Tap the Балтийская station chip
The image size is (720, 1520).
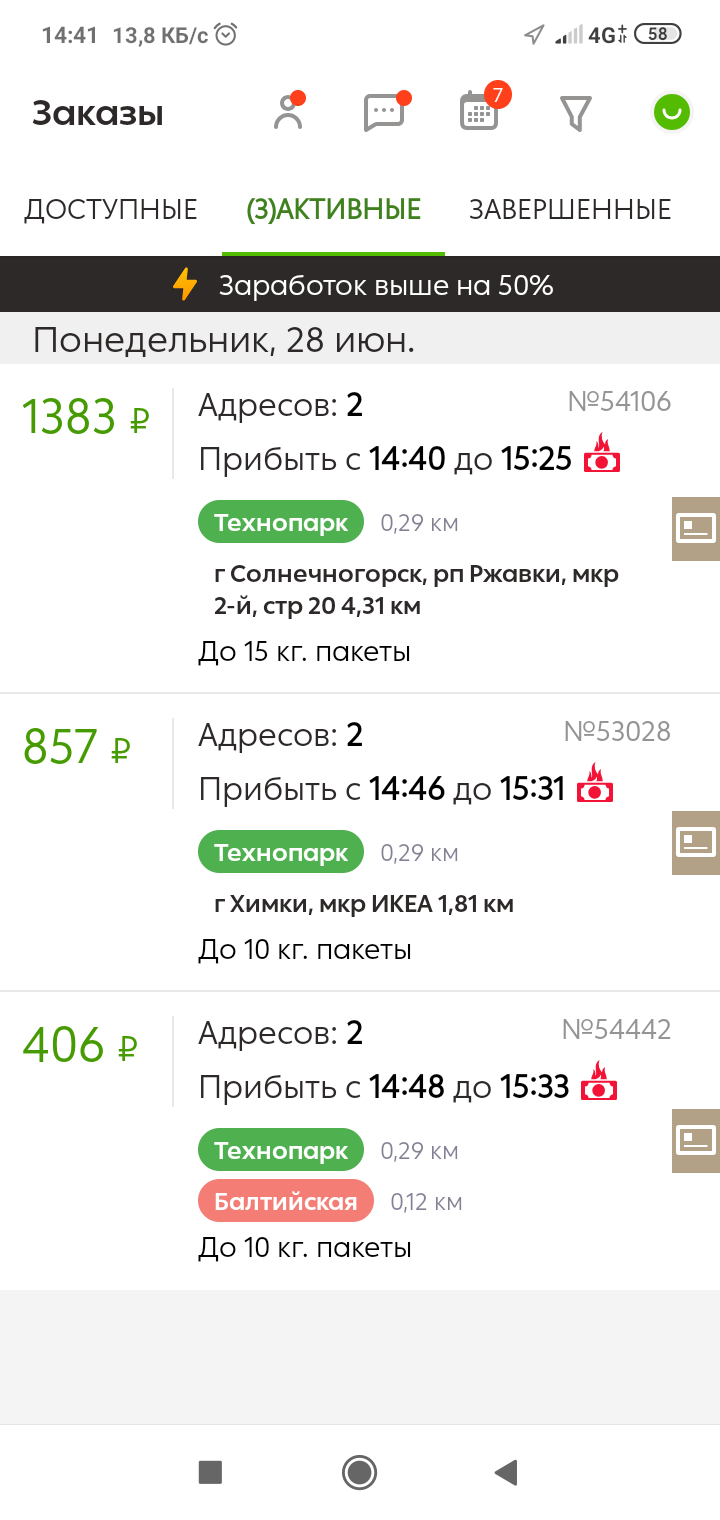pos(286,1201)
